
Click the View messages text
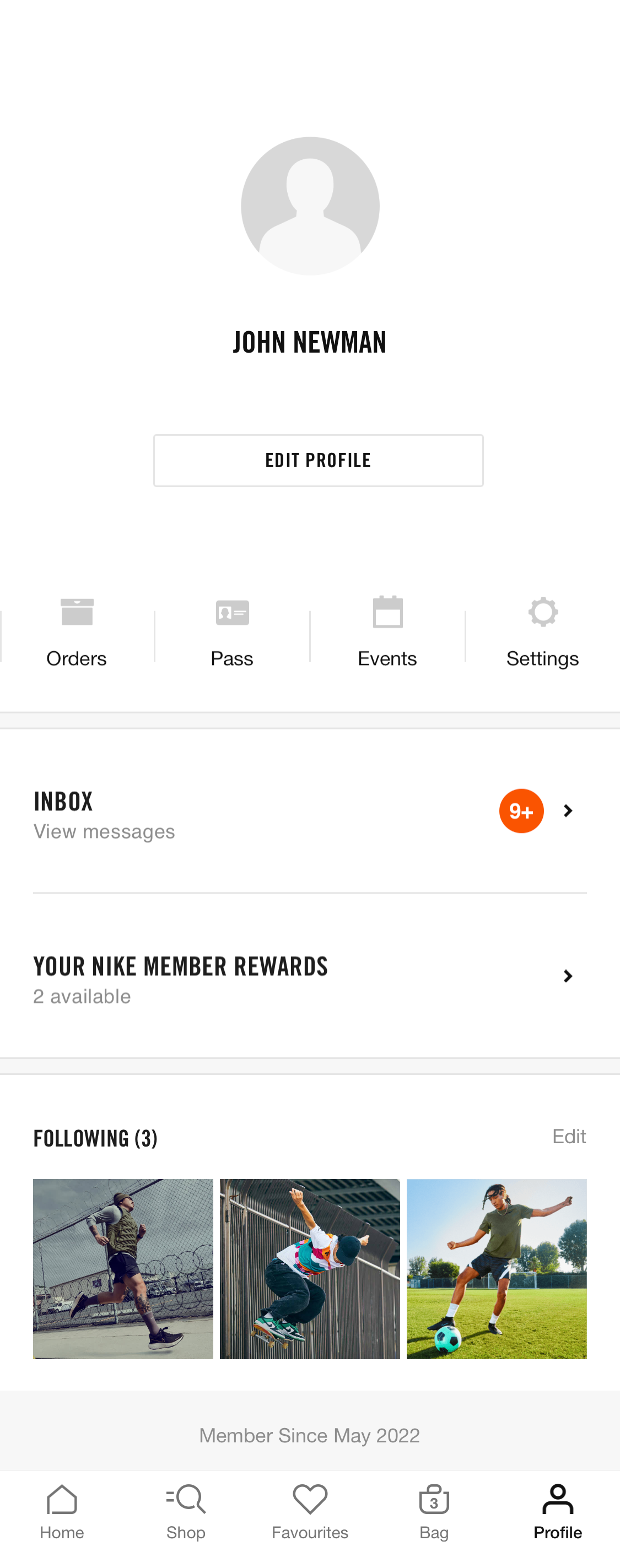pos(104,831)
